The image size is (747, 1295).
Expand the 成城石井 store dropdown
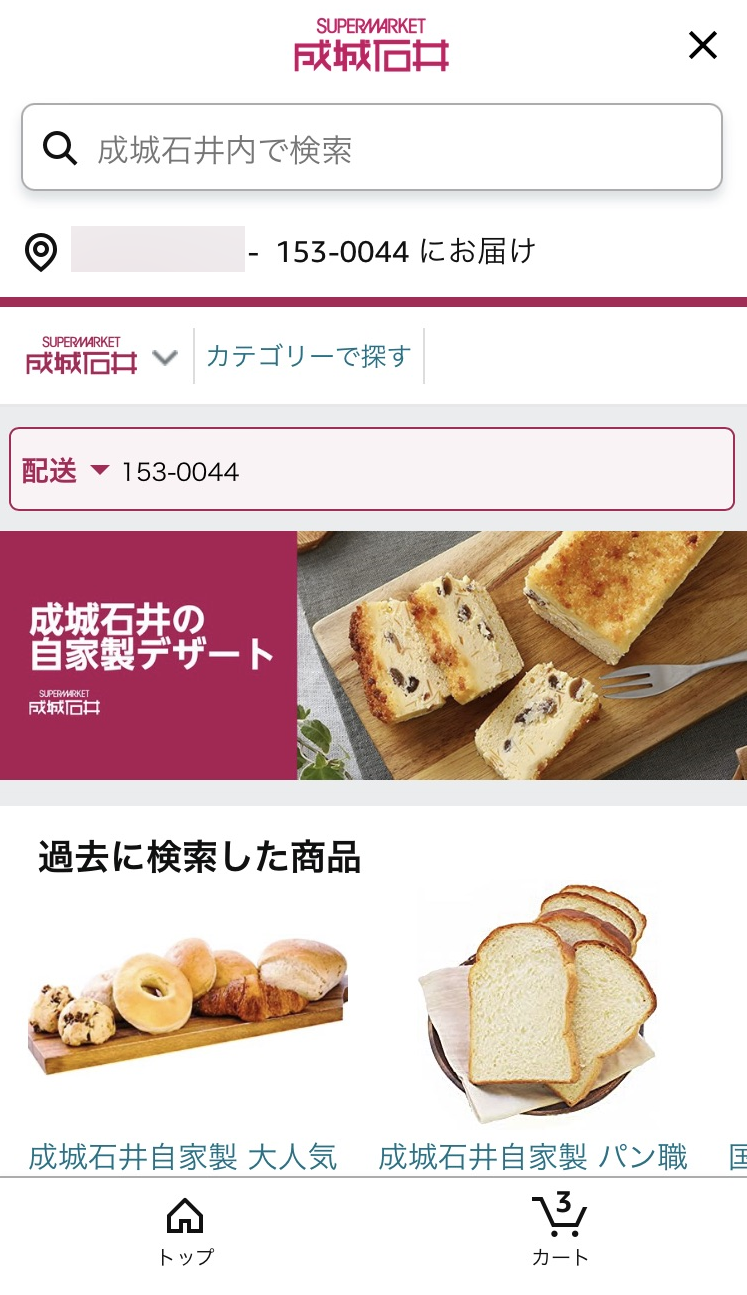pos(102,357)
